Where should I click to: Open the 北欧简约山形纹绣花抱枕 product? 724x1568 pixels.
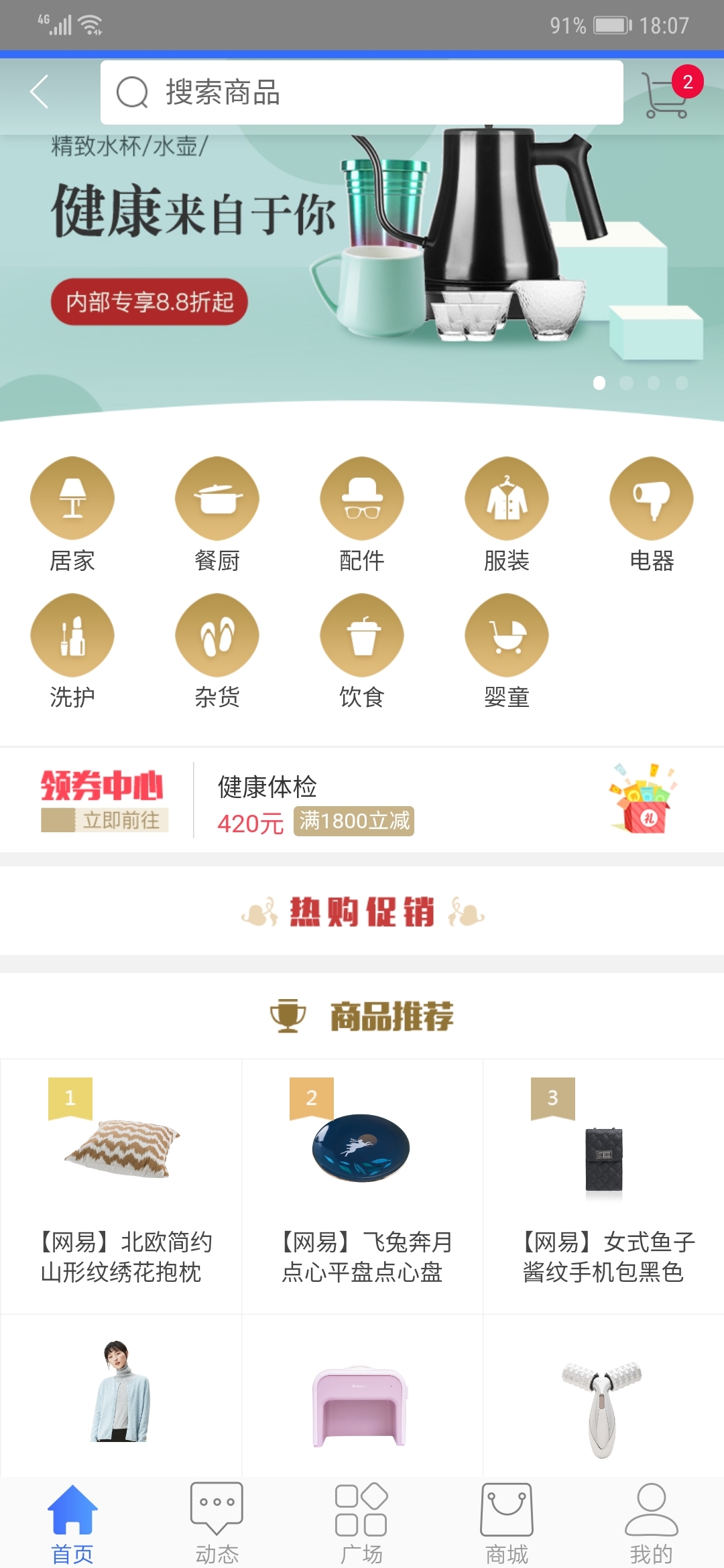(x=121, y=1186)
